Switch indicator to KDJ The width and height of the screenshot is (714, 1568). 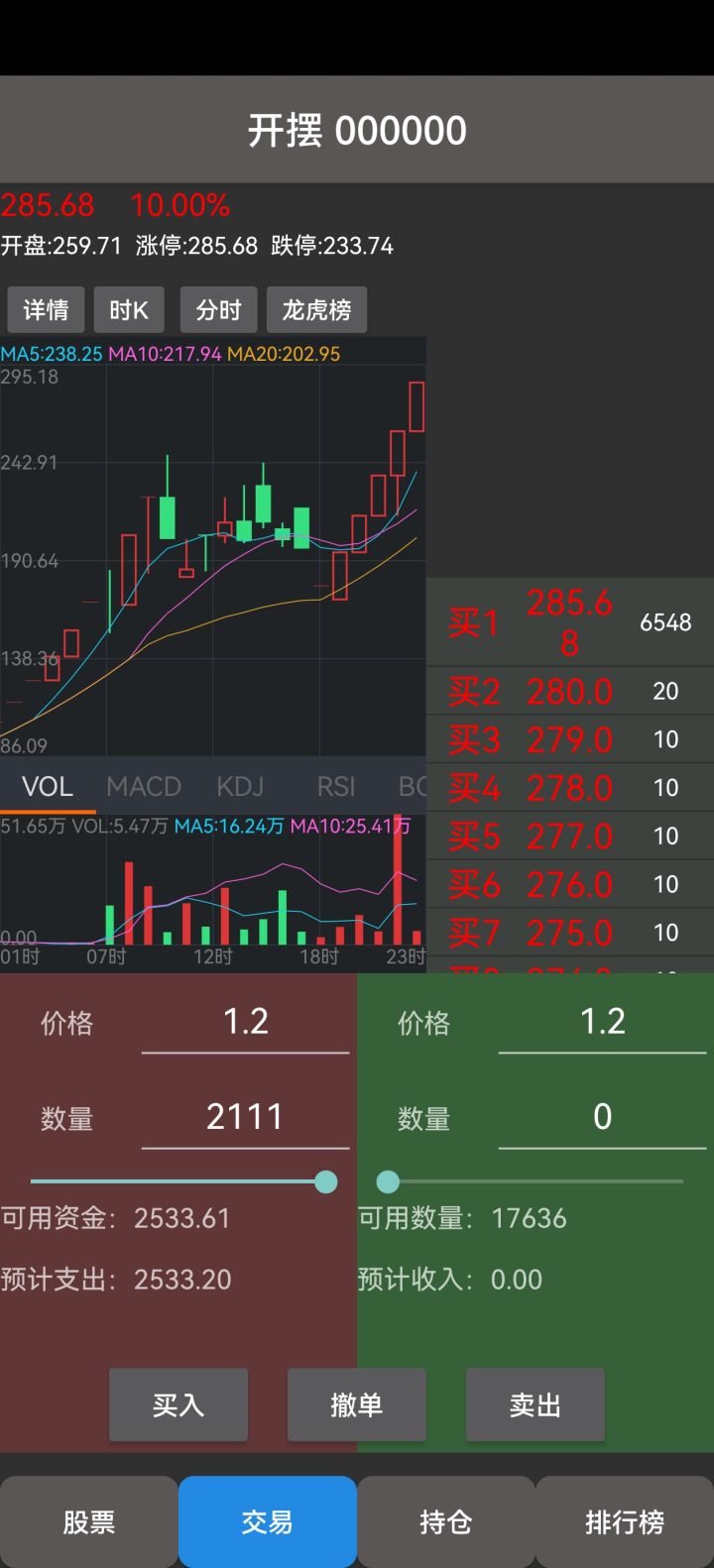coord(241,787)
